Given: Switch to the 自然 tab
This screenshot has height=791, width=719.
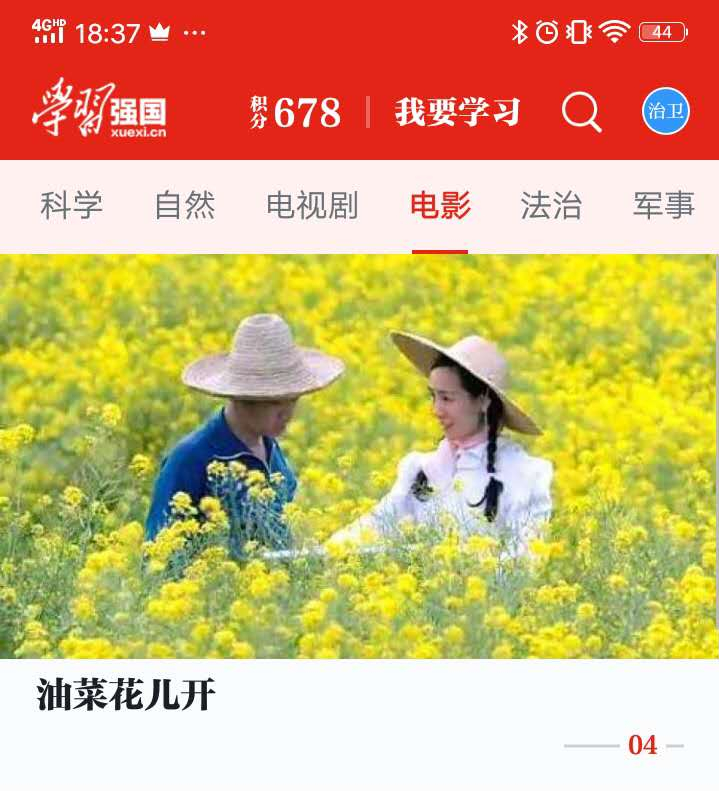Looking at the screenshot, I should coord(185,206).
